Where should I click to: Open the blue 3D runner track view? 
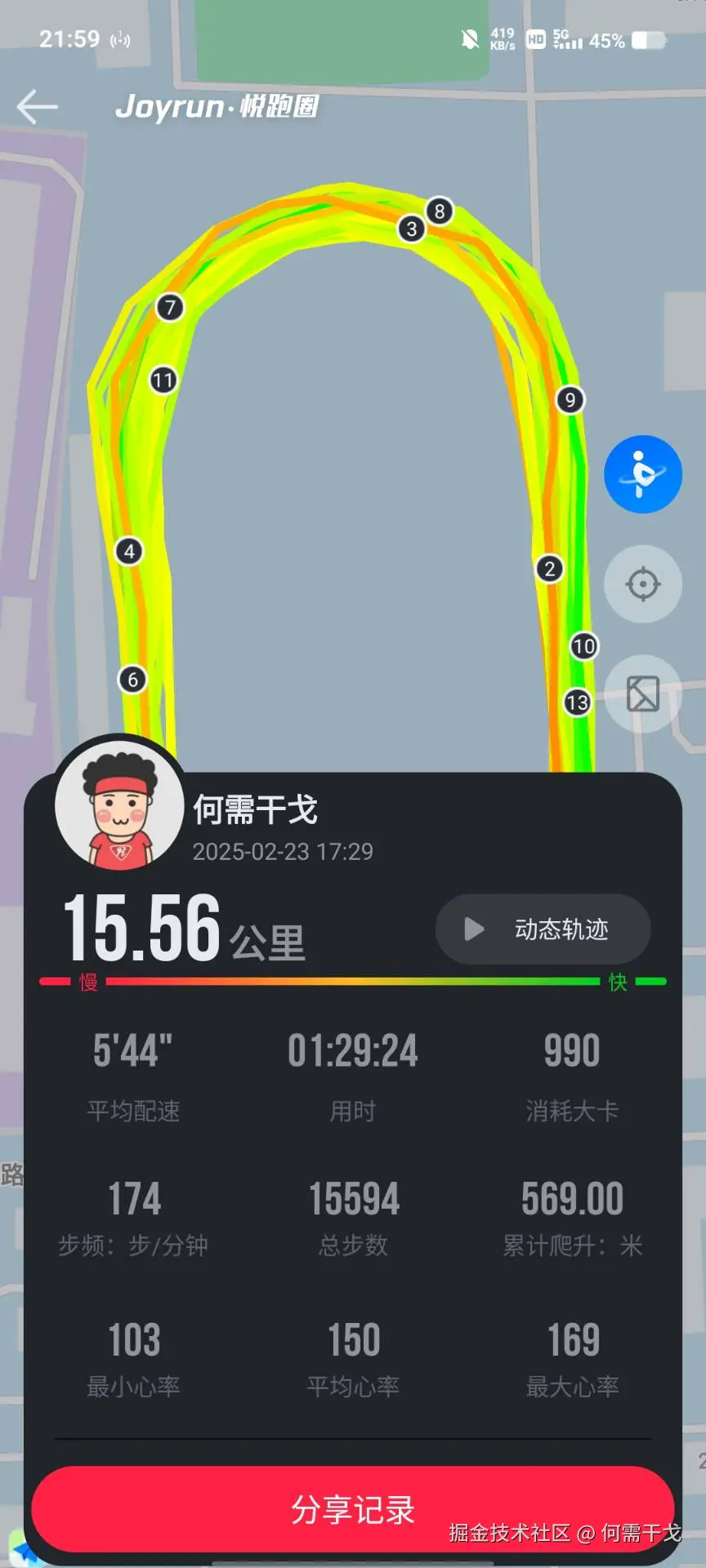click(643, 474)
